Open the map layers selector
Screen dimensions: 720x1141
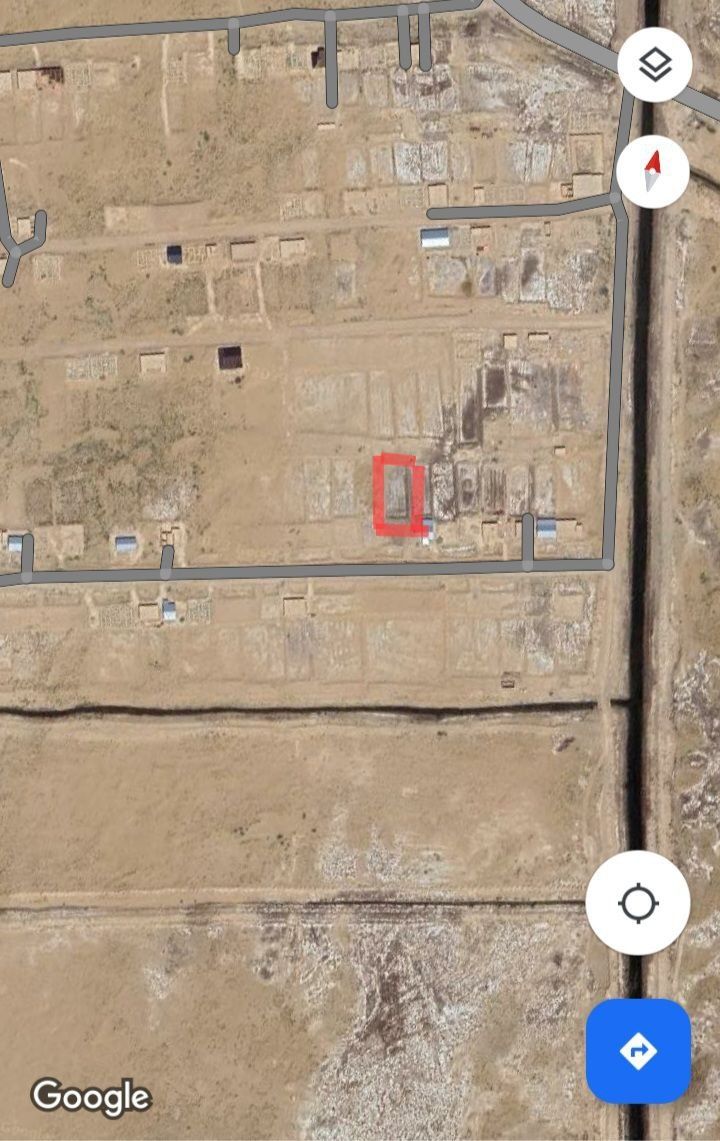click(655, 65)
